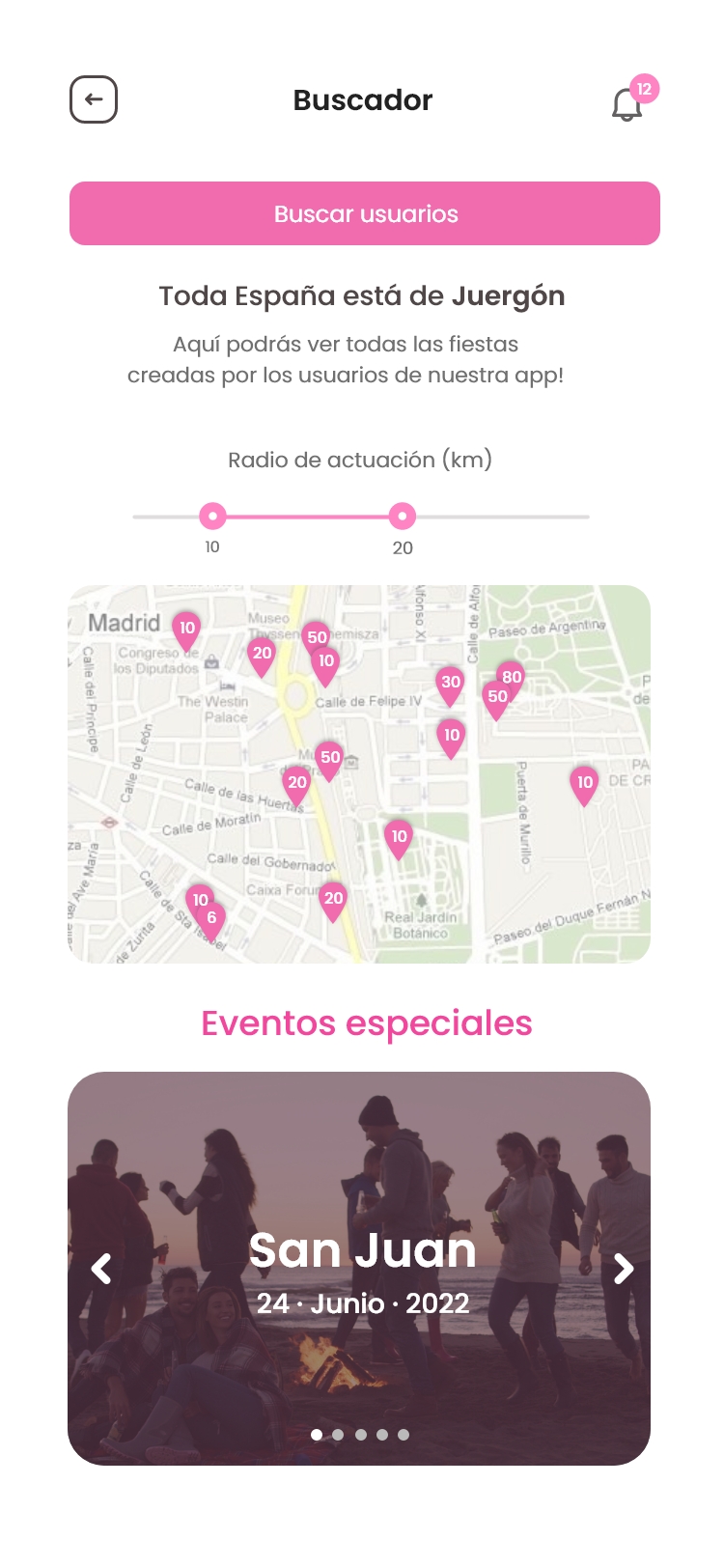Tap the slider handle at 20 km
Viewport: 724px width, 1568px height.
click(x=403, y=517)
